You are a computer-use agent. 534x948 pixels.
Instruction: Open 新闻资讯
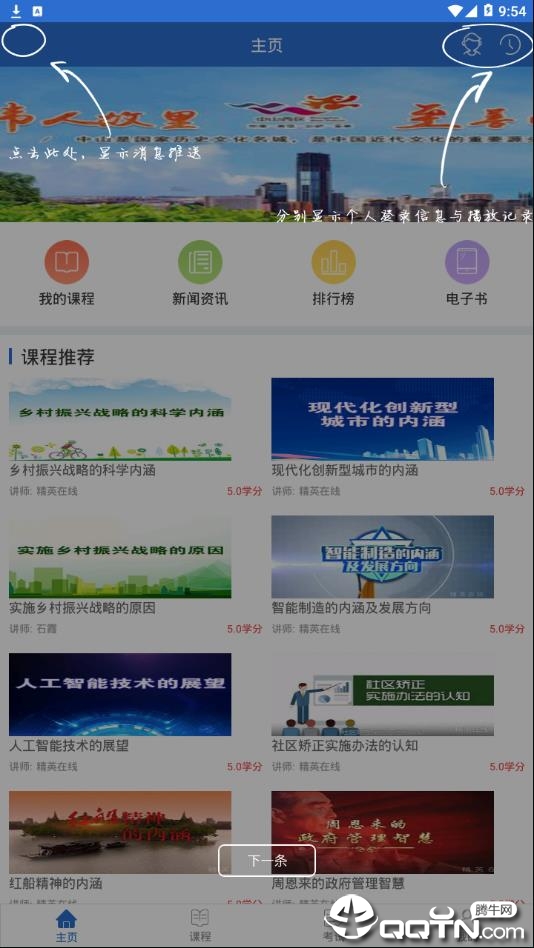[x=200, y=273]
